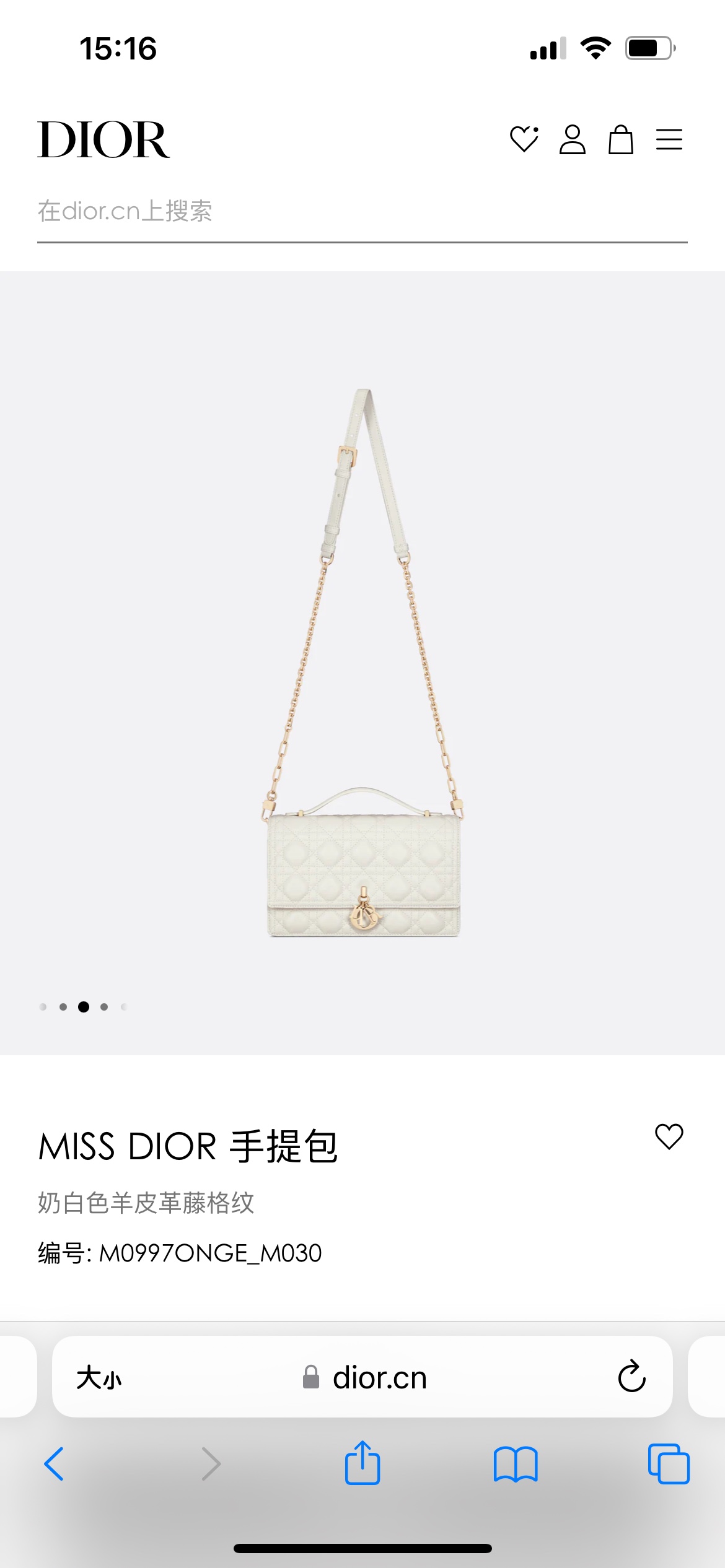Image resolution: width=725 pixels, height=1568 pixels.
Task: Open the hamburger menu
Action: [669, 139]
